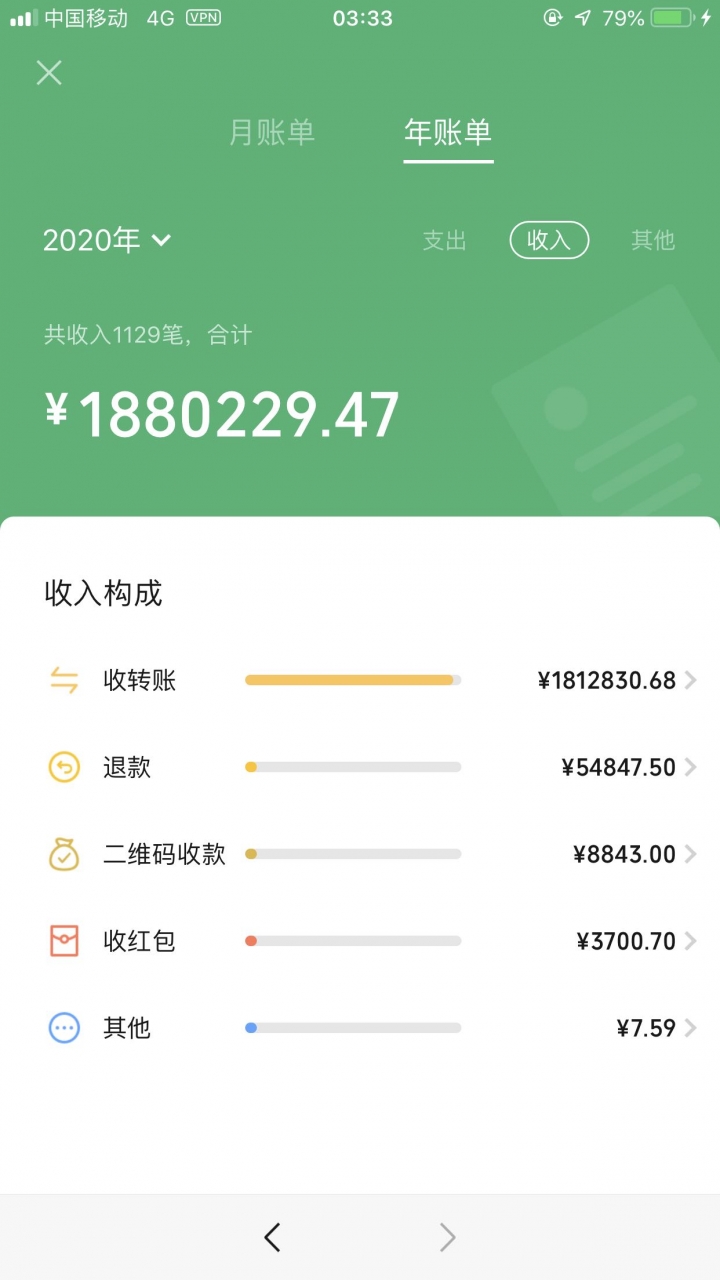The height and width of the screenshot is (1280, 720).
Task: Close the bill summary page
Action: 49,72
